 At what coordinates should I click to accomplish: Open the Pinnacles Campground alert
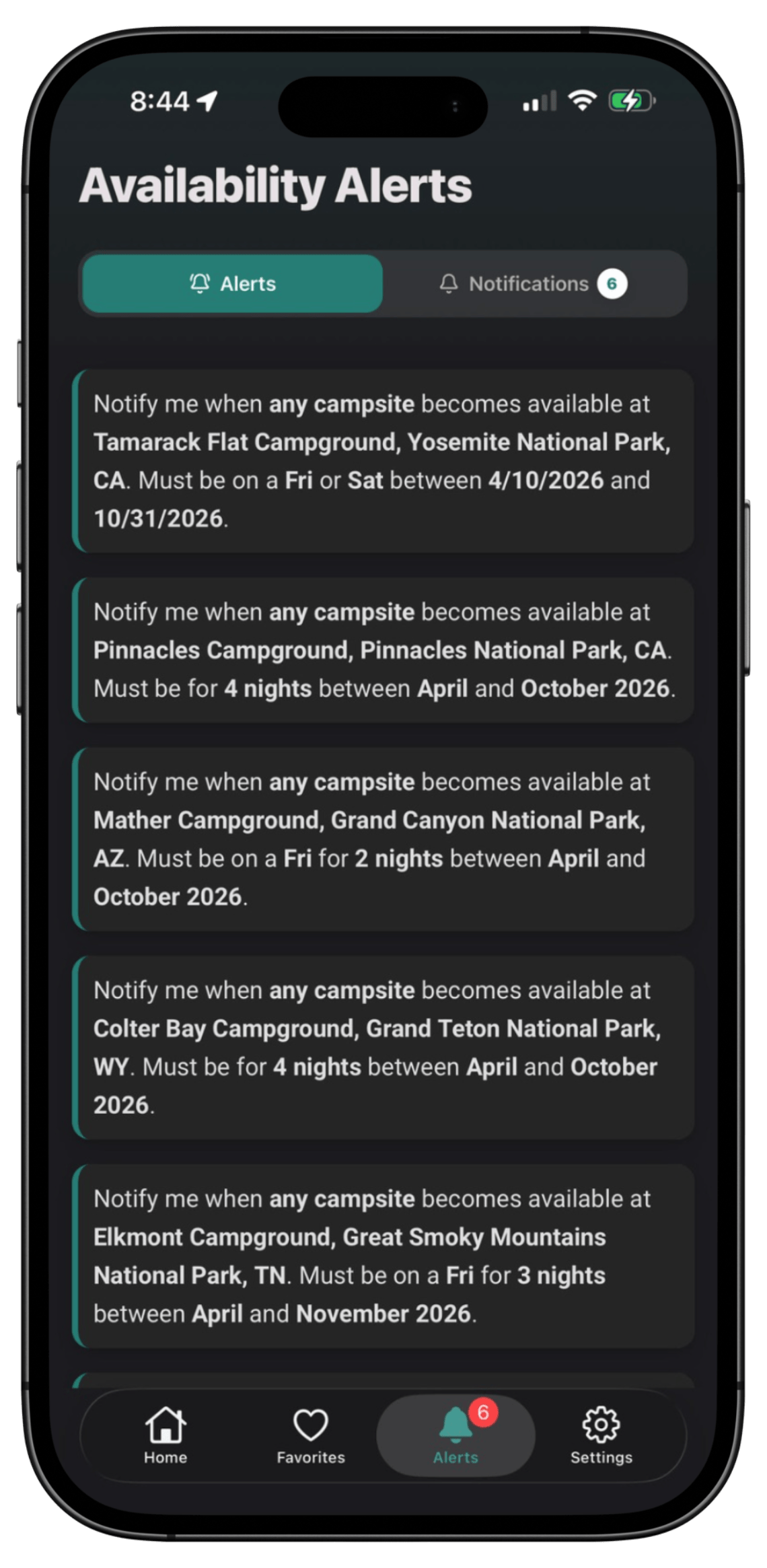click(383, 649)
